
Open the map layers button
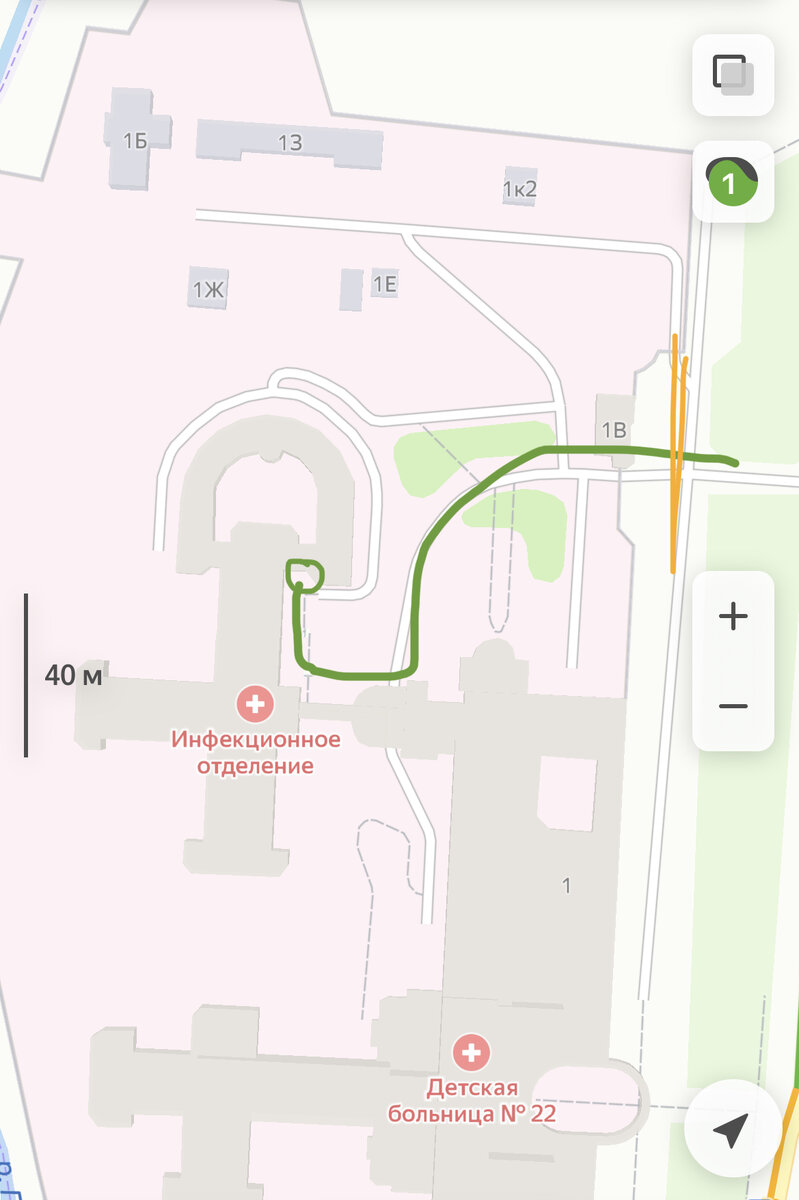732,75
